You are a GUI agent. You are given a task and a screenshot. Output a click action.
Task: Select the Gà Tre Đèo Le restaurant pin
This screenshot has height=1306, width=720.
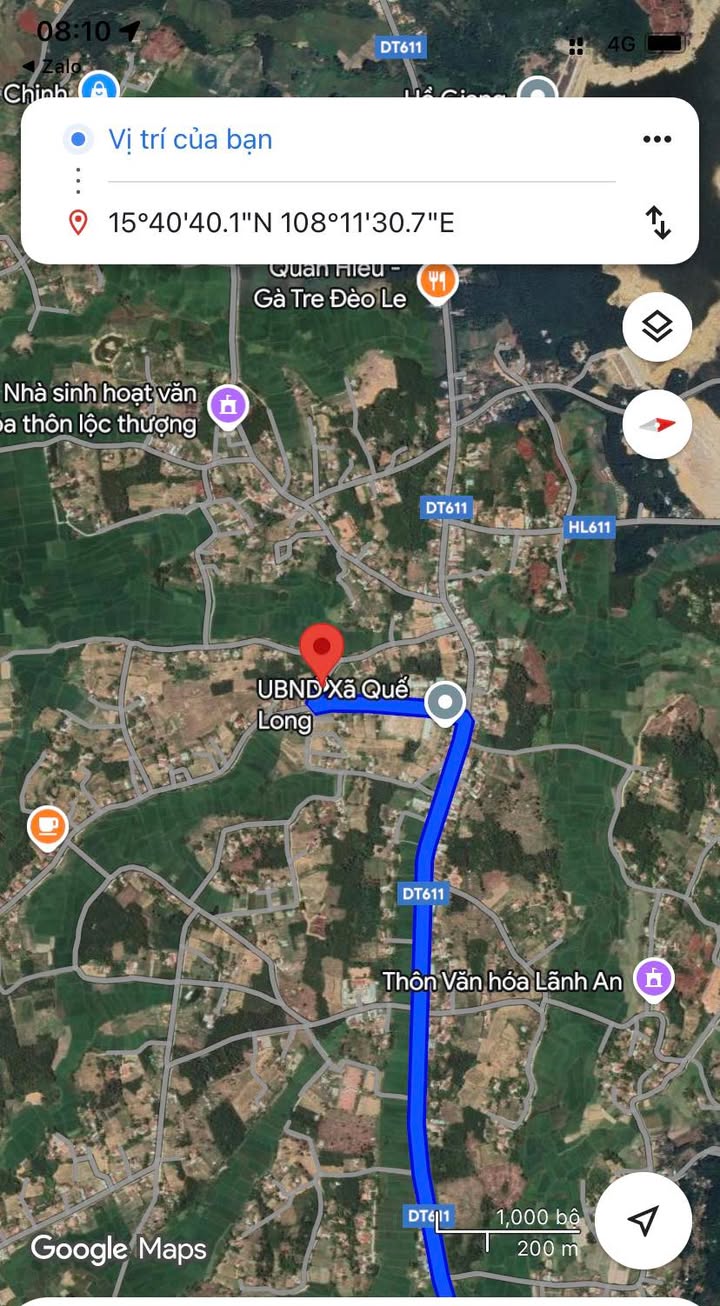[x=437, y=283]
